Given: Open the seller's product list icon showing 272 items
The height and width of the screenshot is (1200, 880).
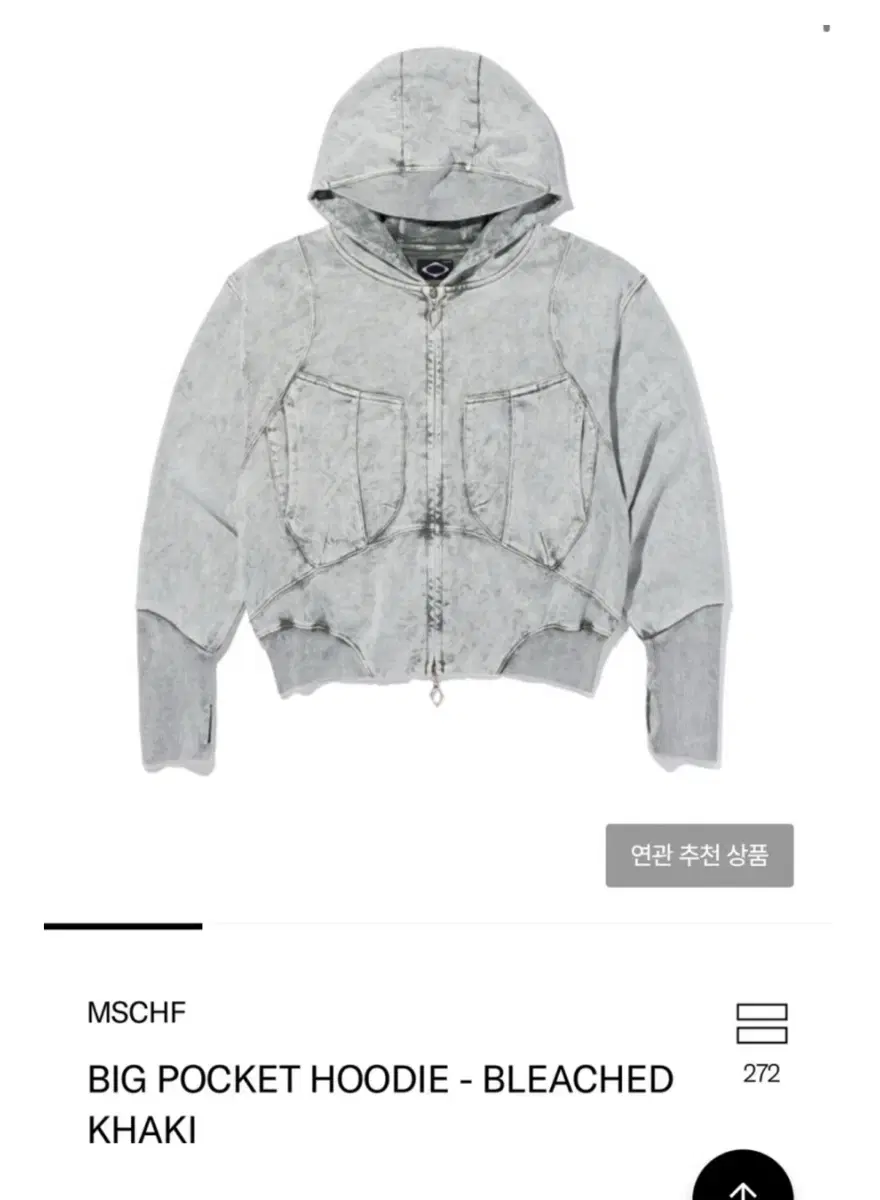Looking at the screenshot, I should click(759, 1017).
